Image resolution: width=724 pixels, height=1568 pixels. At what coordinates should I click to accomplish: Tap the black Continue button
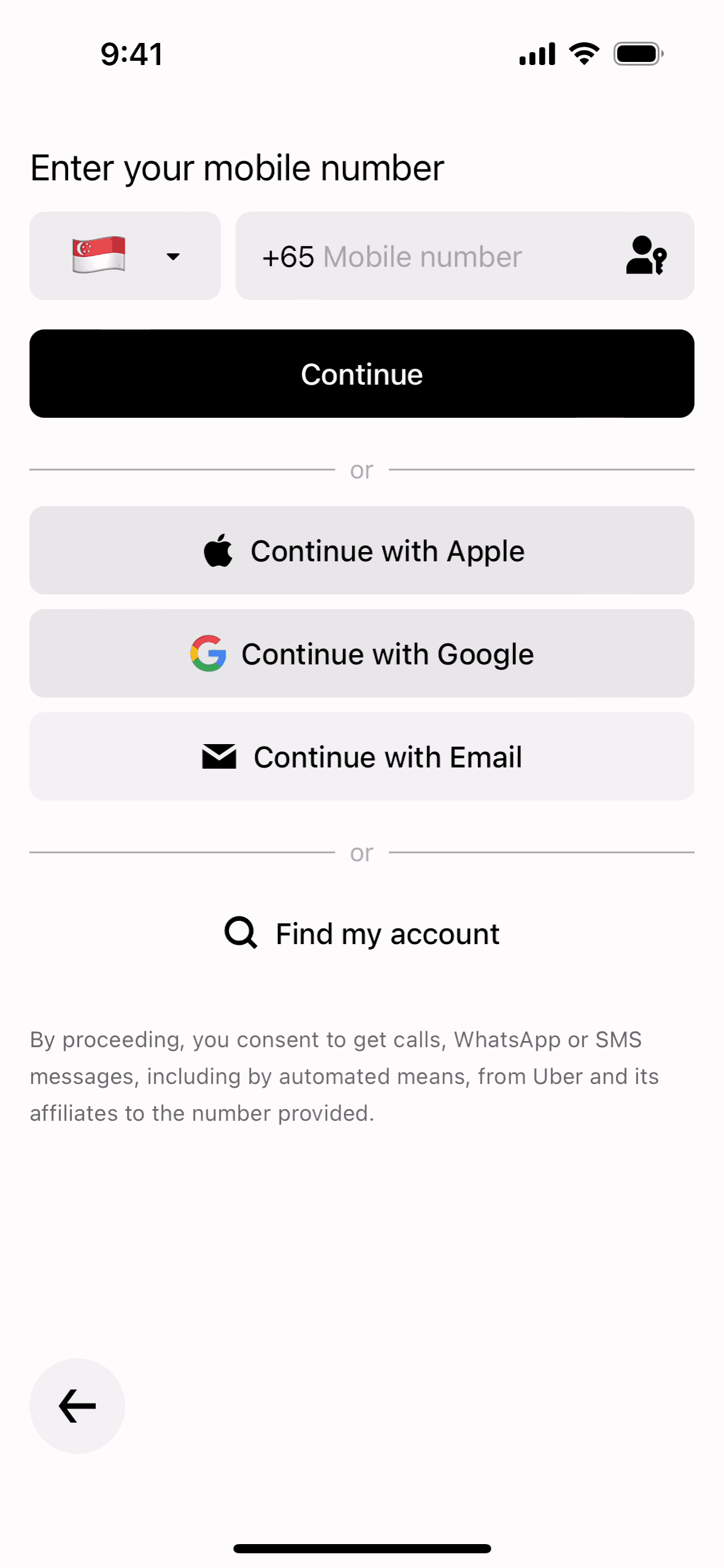point(362,374)
